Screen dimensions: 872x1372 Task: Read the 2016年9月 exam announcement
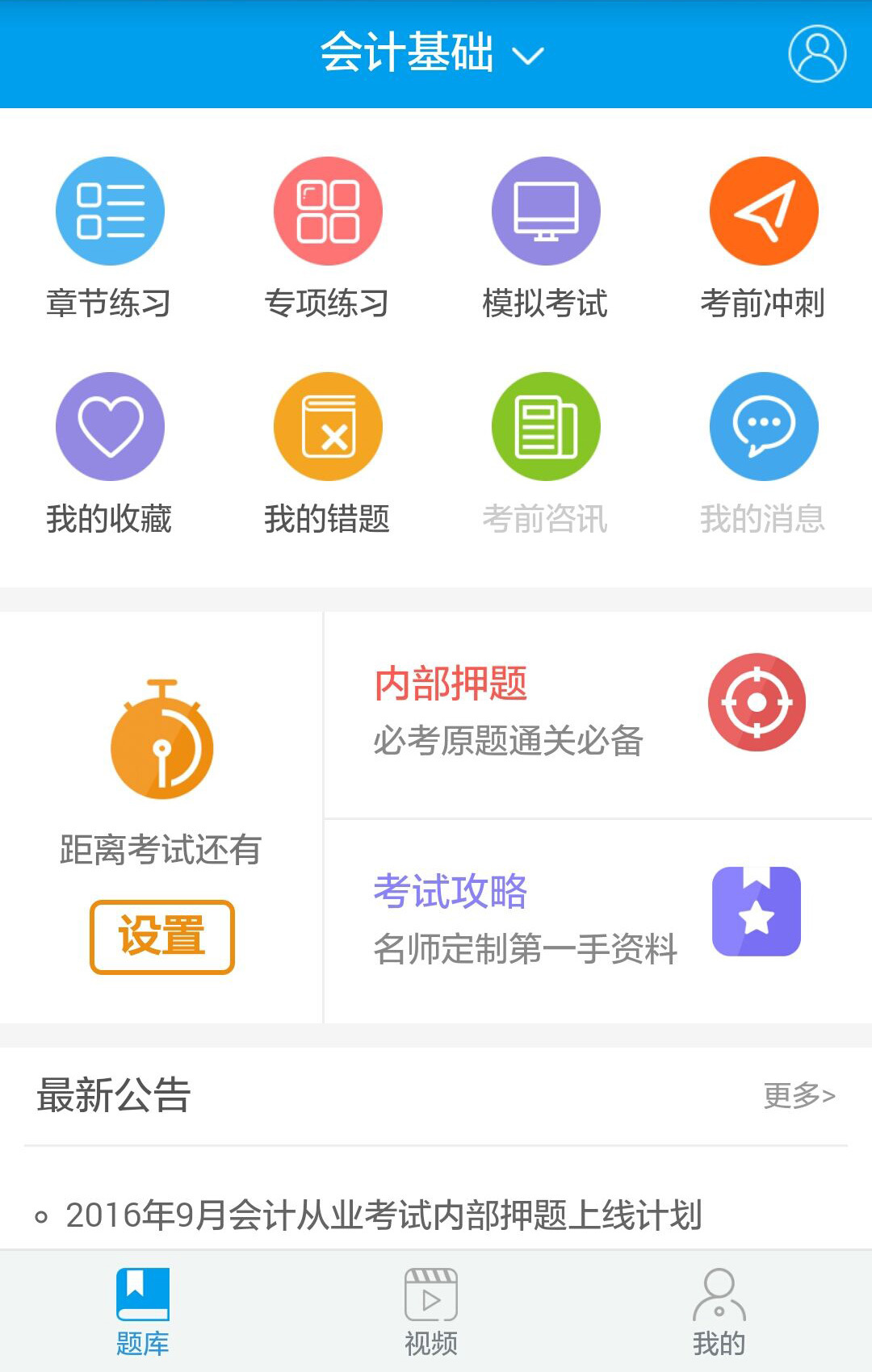coord(384,1215)
